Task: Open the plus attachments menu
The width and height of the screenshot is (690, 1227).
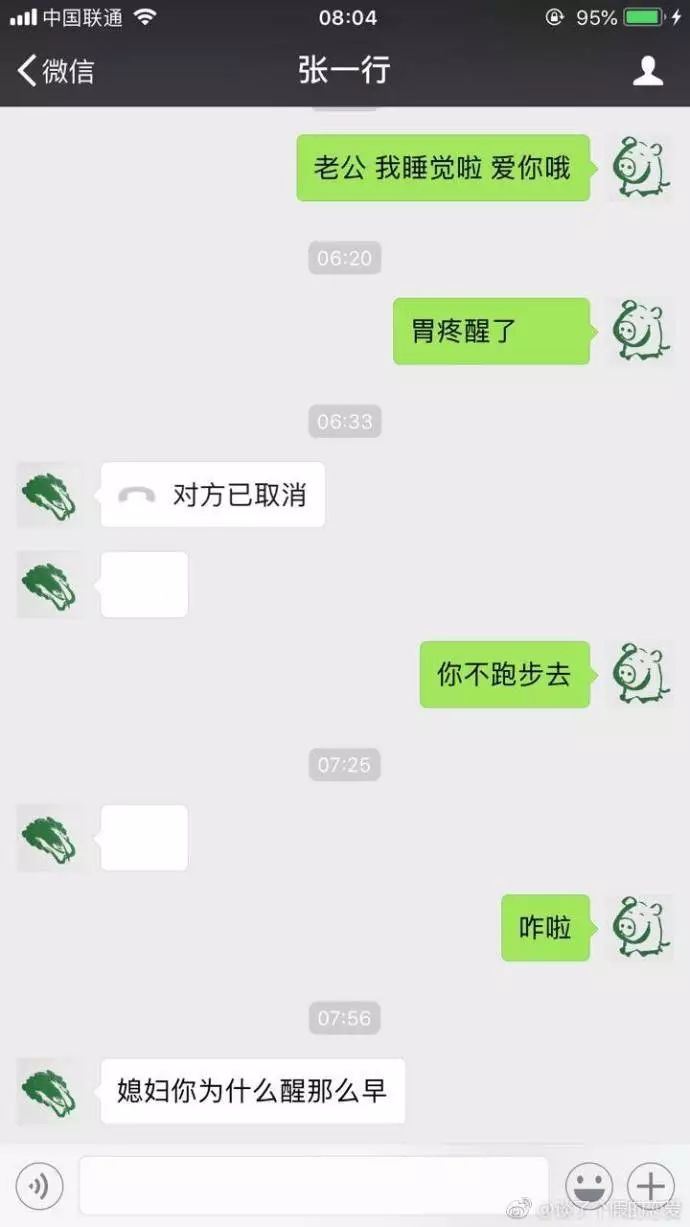Action: click(651, 1187)
